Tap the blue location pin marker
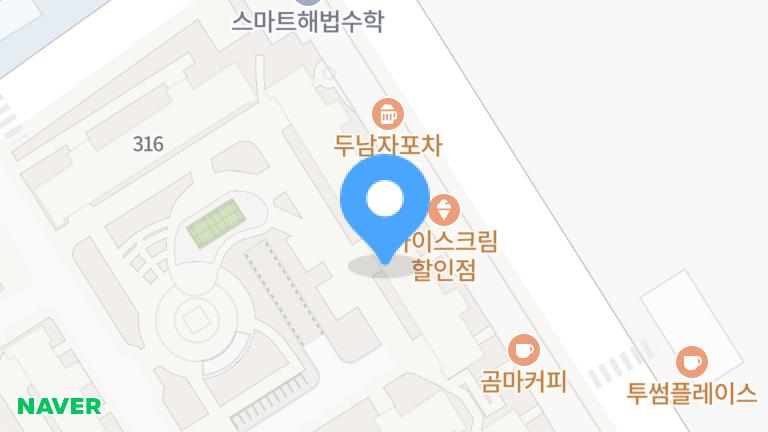 point(385,203)
